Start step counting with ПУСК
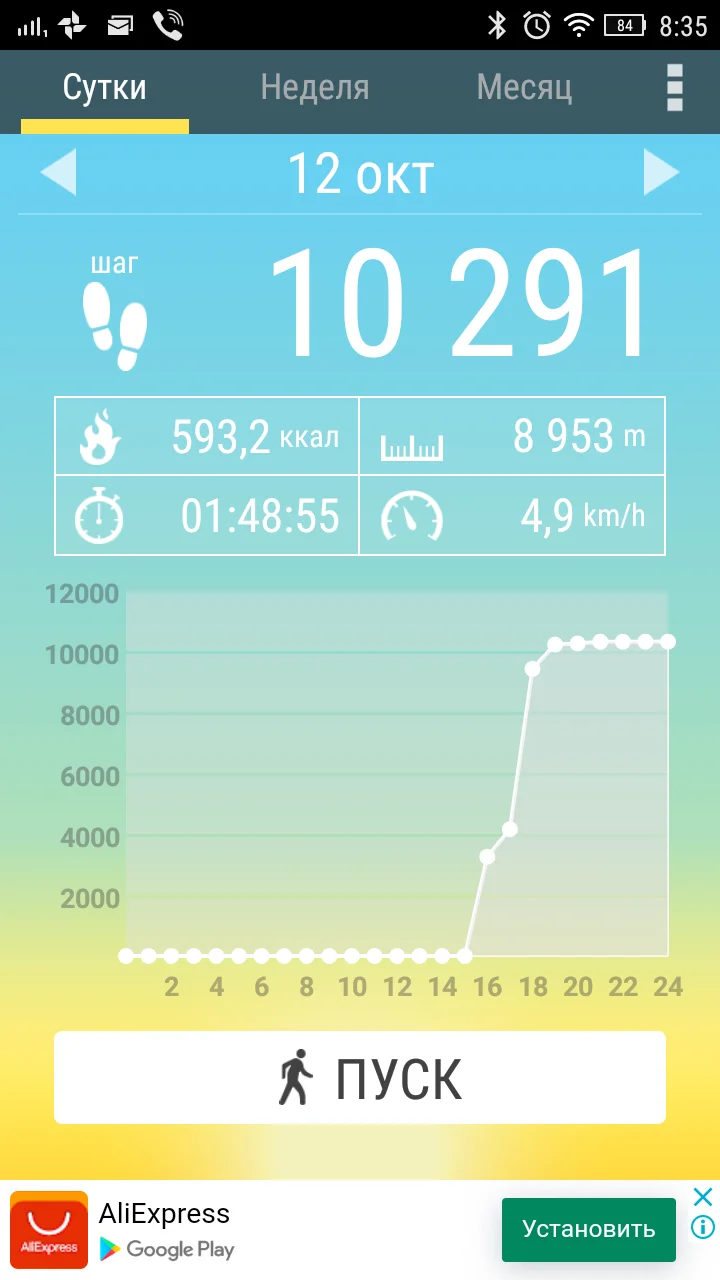This screenshot has width=720, height=1280. [360, 1078]
